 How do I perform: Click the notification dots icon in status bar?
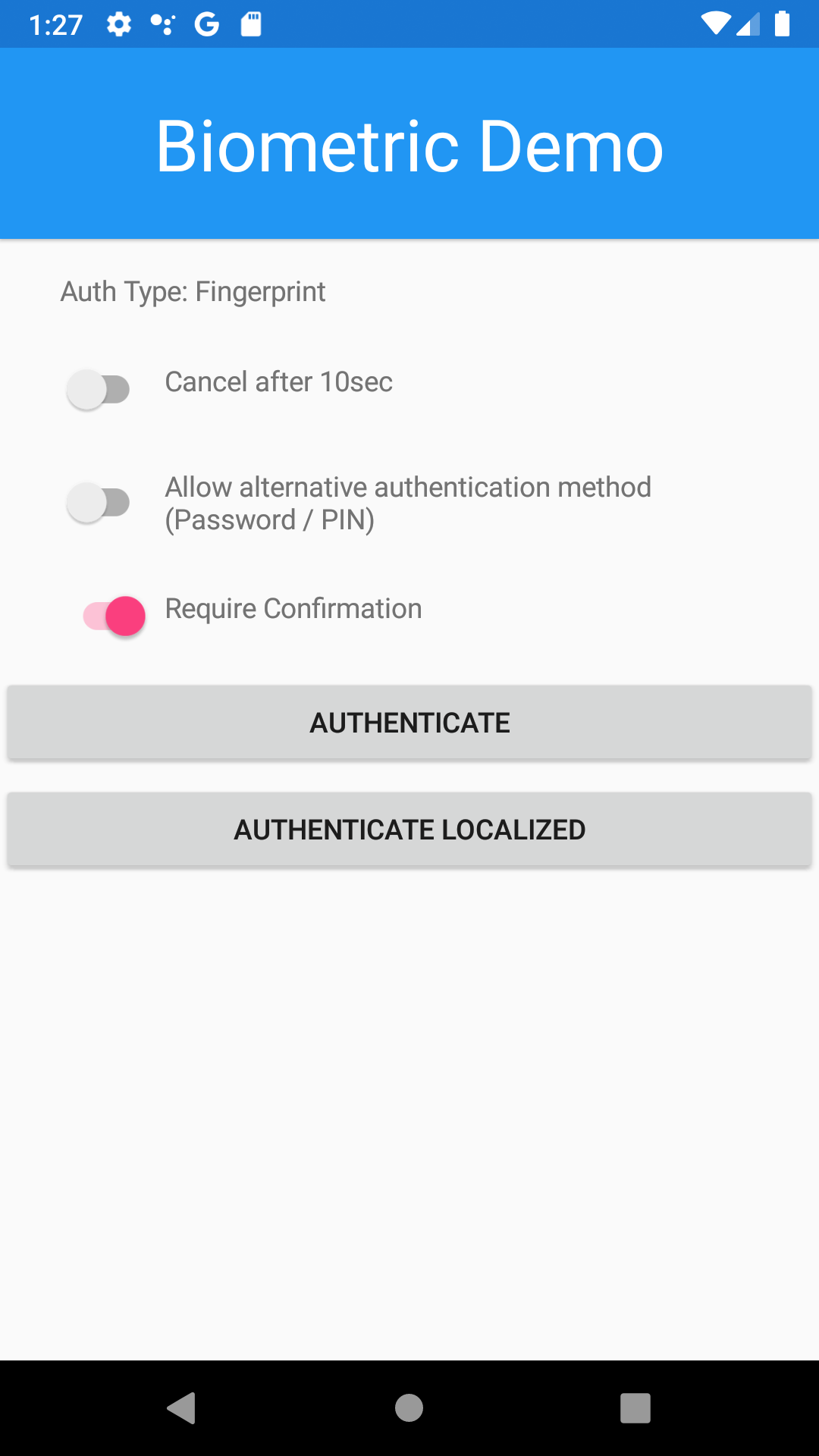tap(162, 24)
